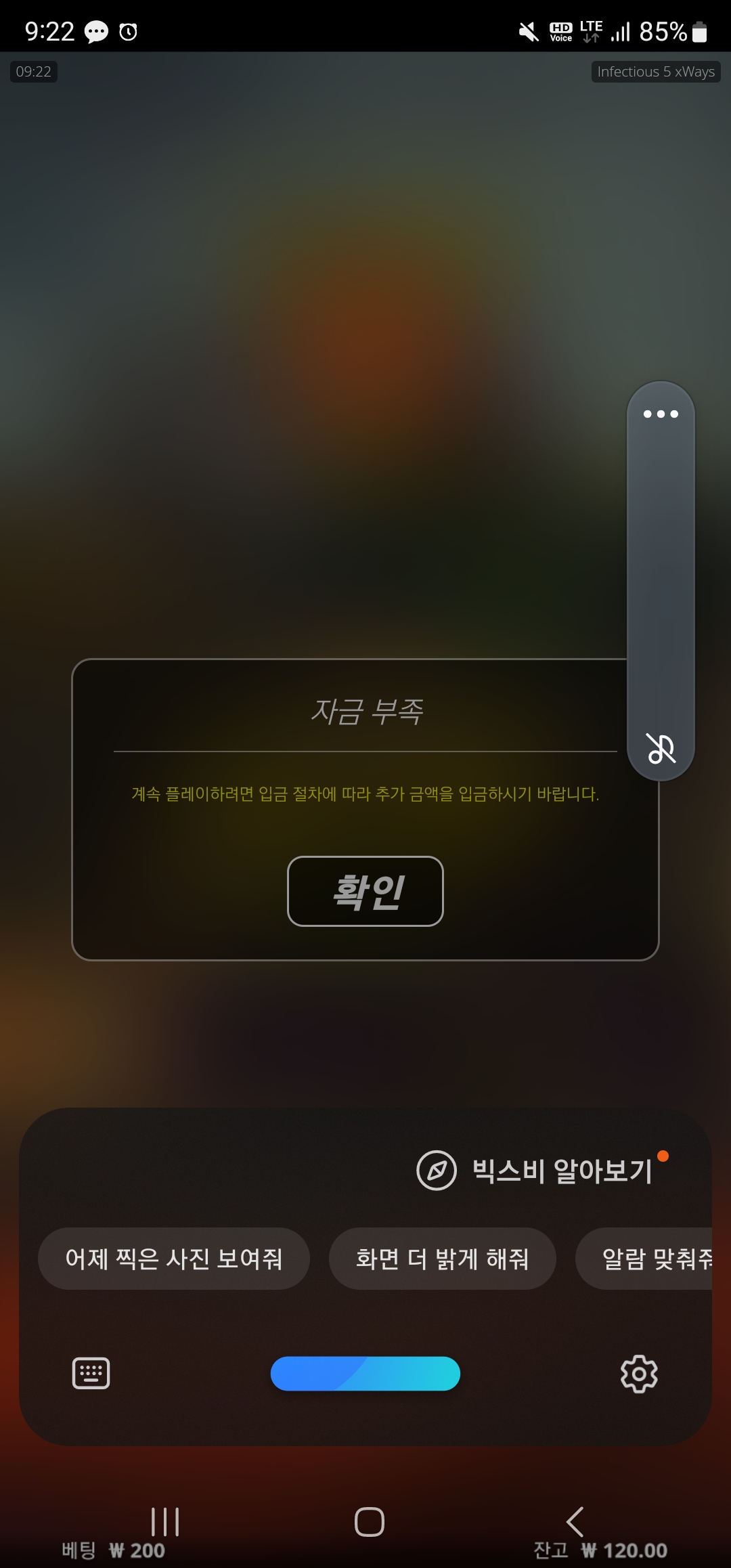Toggle the muted music icon
The height and width of the screenshot is (1568, 731).
click(661, 748)
